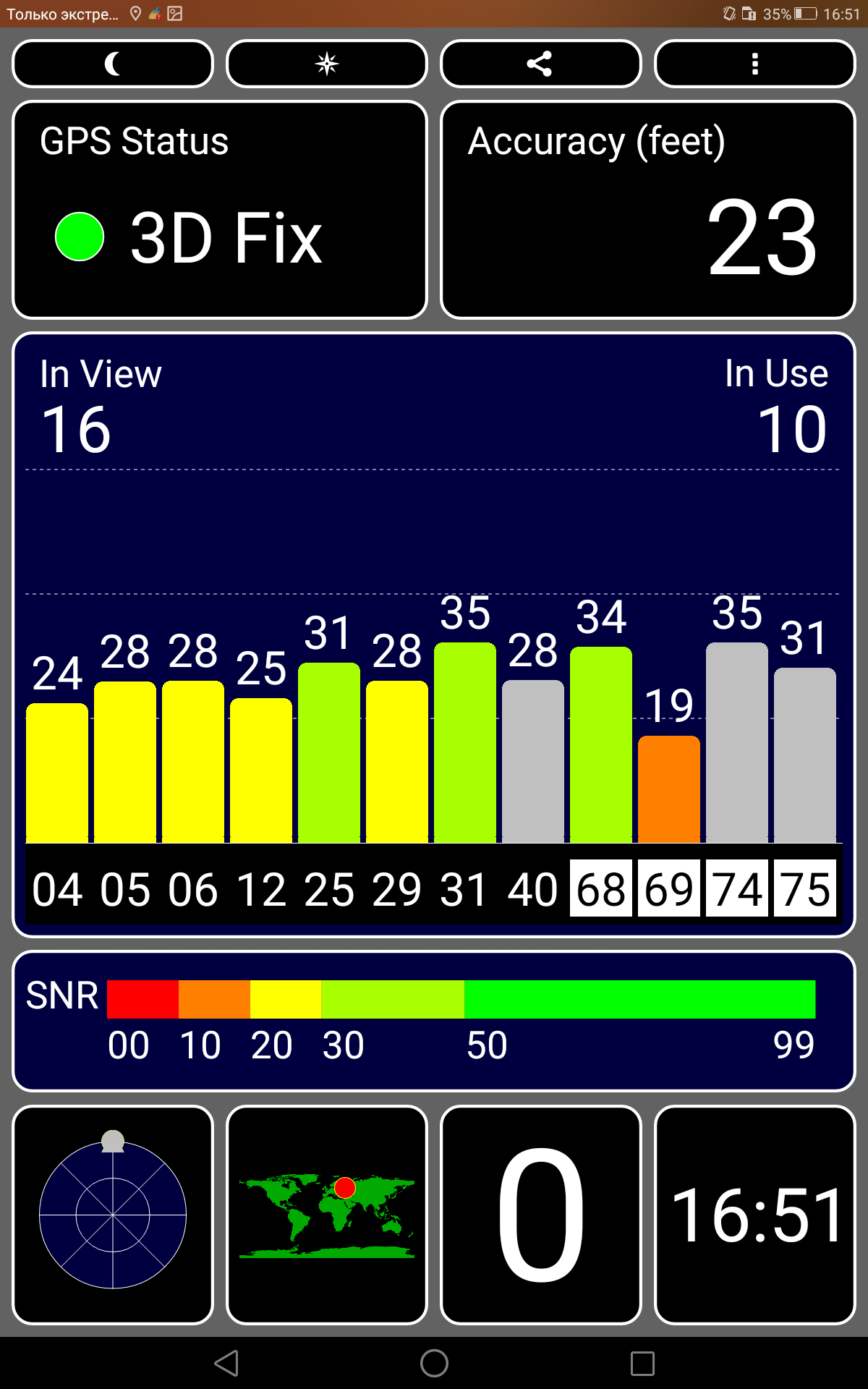Open the speed readout tile showing 0
The height and width of the screenshot is (1389, 868).
(540, 1215)
